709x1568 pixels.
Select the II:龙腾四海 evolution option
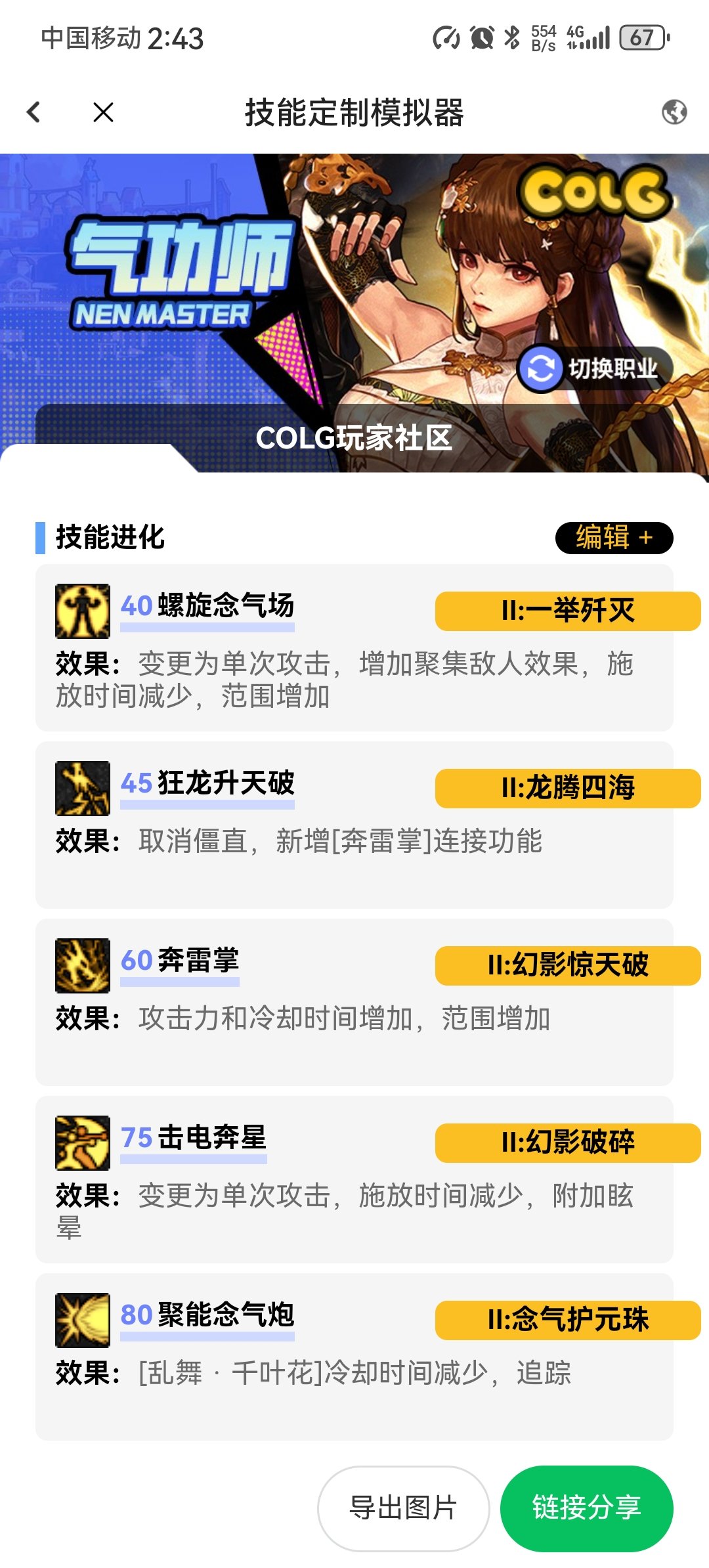click(x=568, y=789)
